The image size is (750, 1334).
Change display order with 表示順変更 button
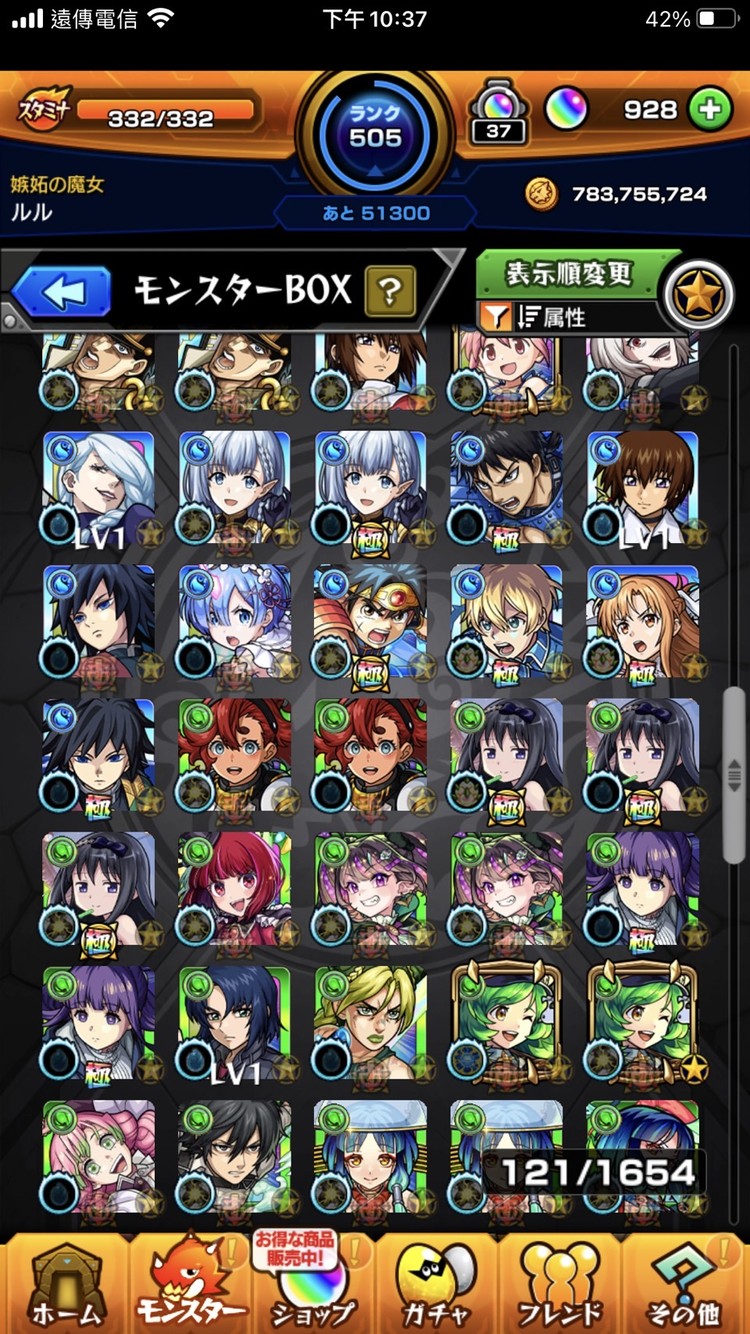(x=568, y=274)
